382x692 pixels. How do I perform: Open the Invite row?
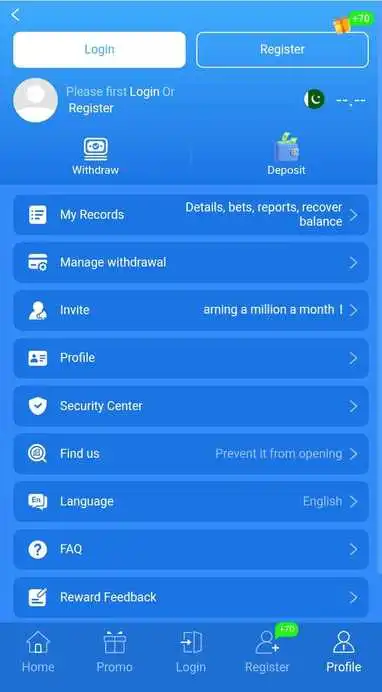point(191,310)
